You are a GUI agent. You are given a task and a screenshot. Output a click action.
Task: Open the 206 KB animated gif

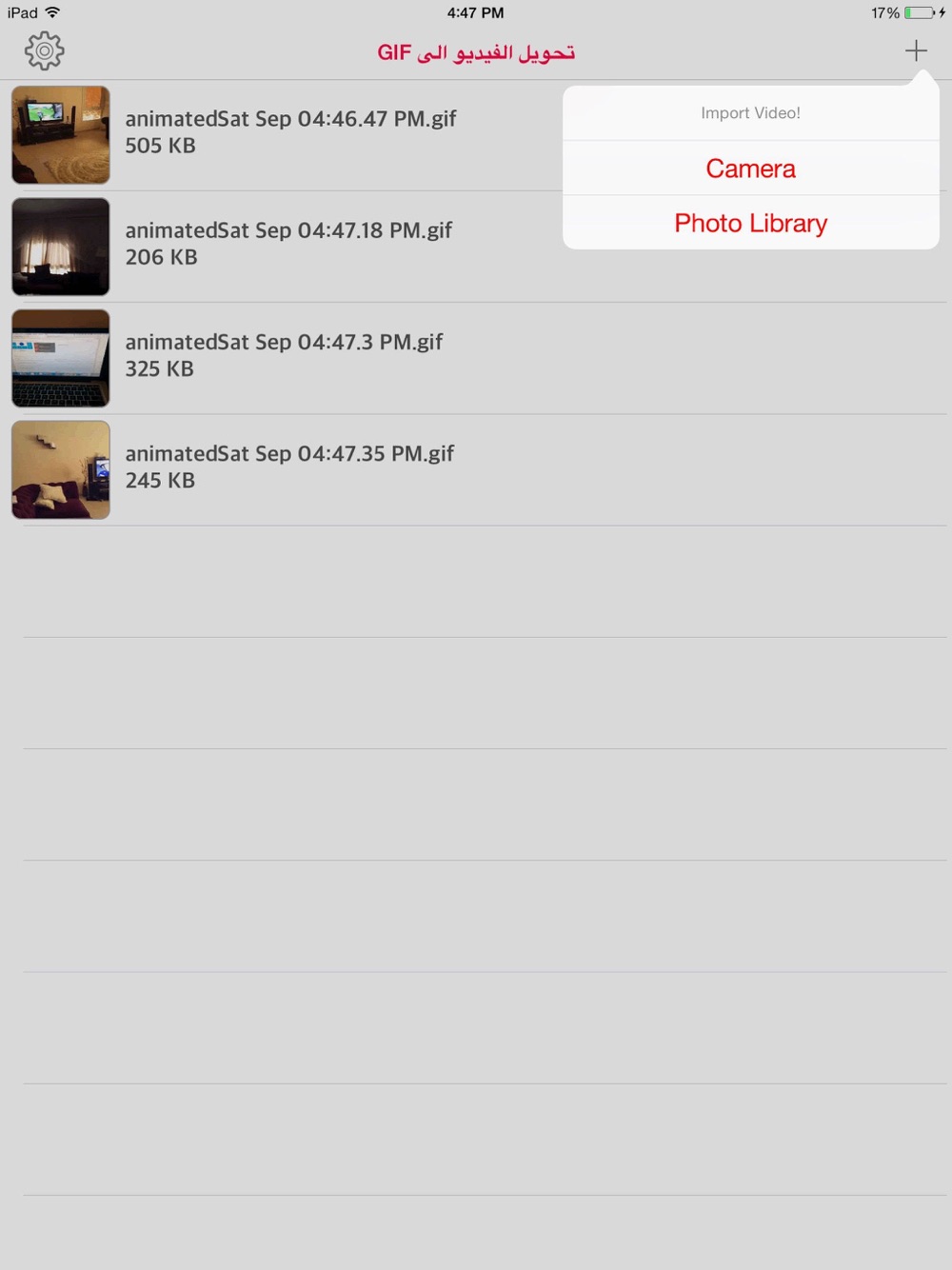[288, 244]
